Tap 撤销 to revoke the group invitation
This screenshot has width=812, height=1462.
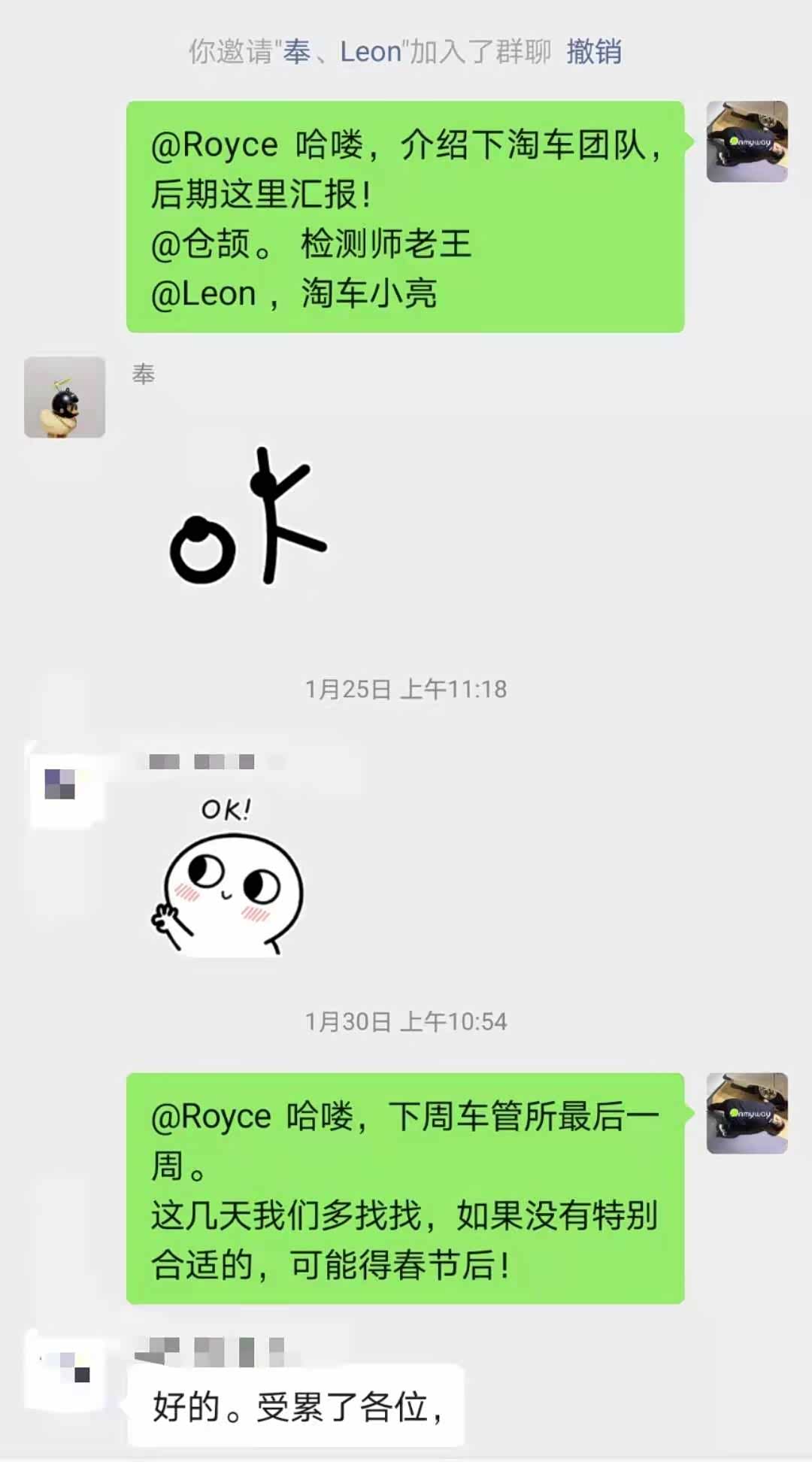(593, 52)
